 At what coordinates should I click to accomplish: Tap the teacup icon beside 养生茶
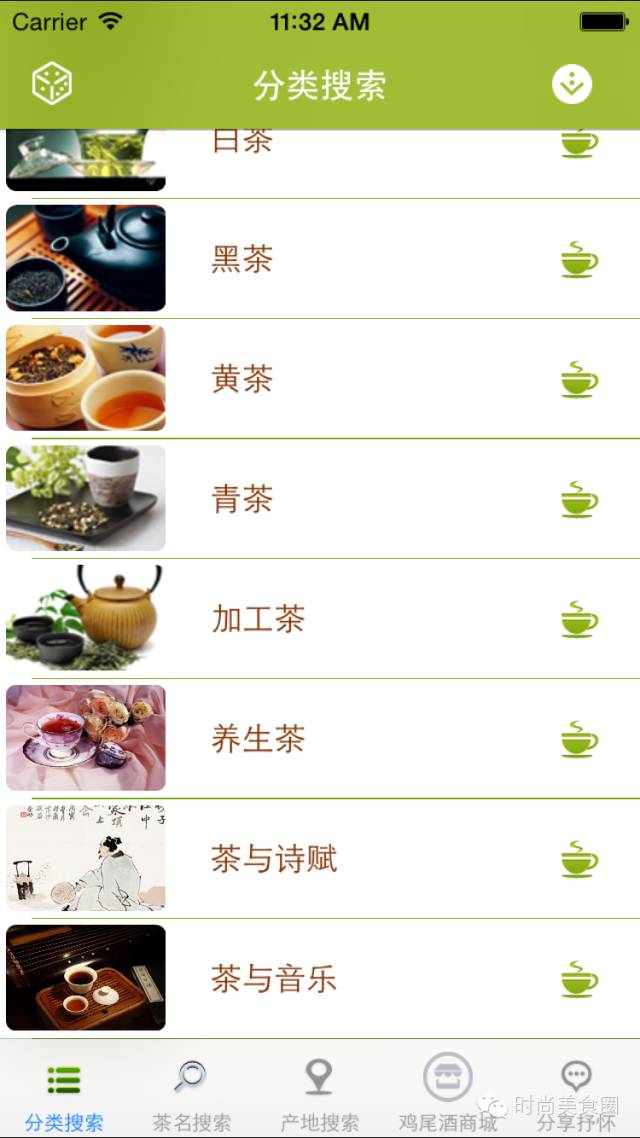[580, 740]
